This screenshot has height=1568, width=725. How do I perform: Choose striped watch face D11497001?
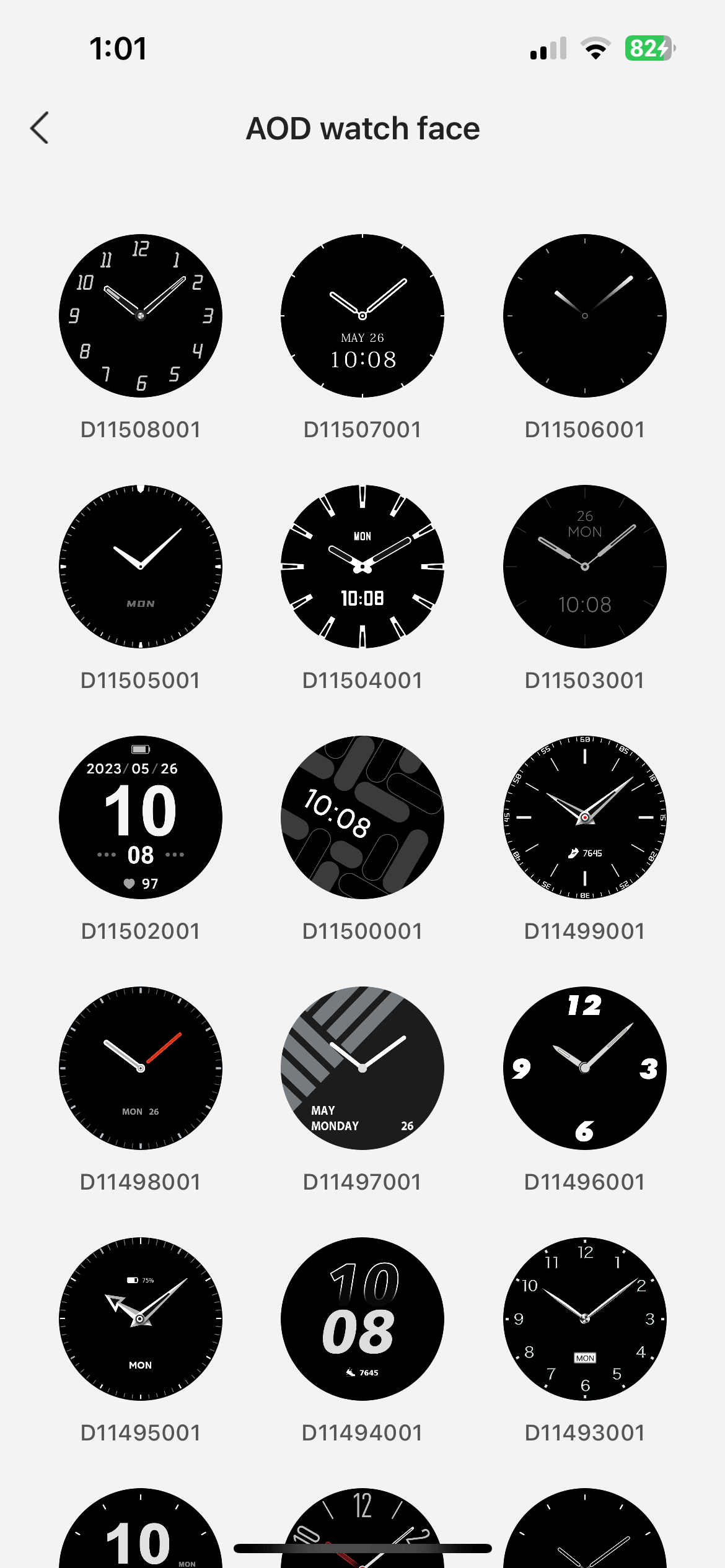tap(362, 1068)
